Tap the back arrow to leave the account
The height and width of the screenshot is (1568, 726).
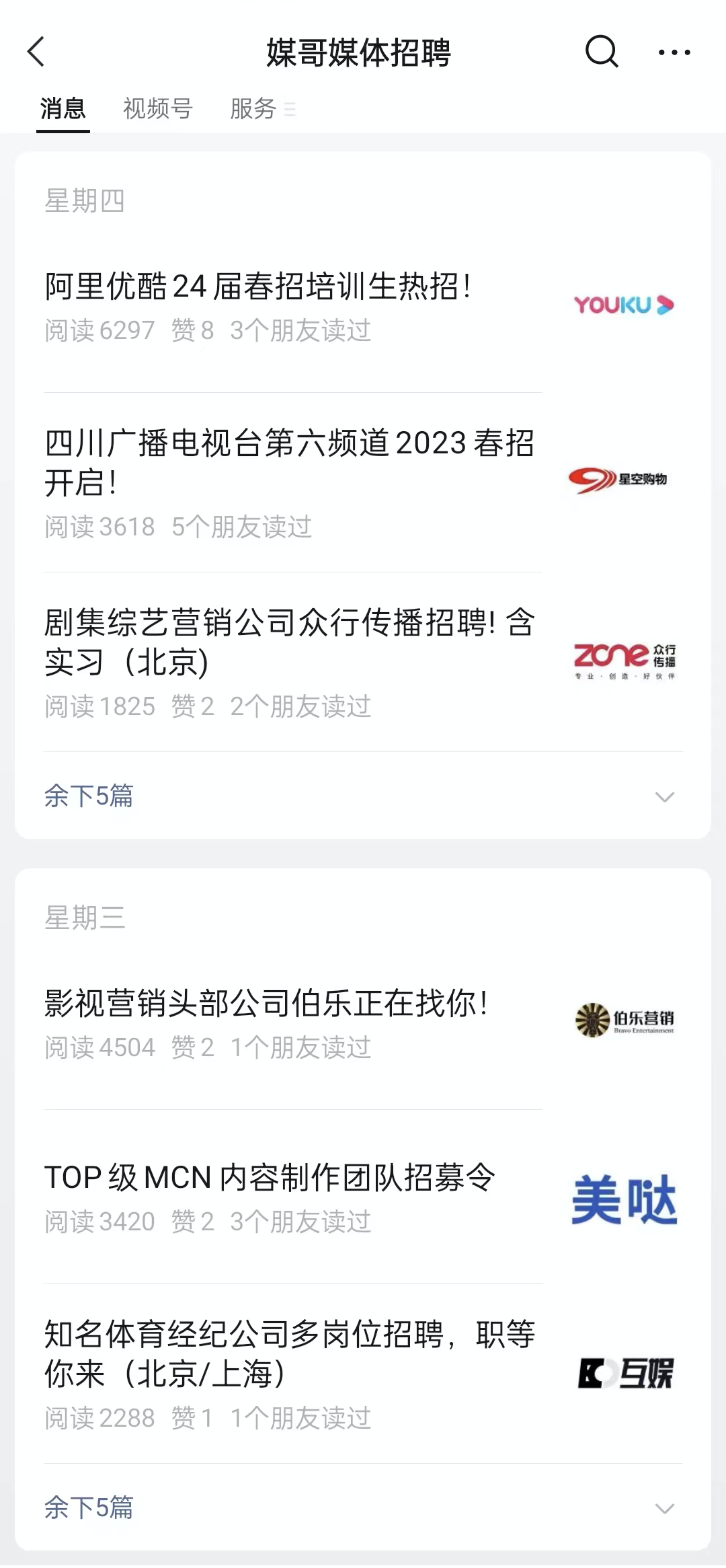point(36,52)
